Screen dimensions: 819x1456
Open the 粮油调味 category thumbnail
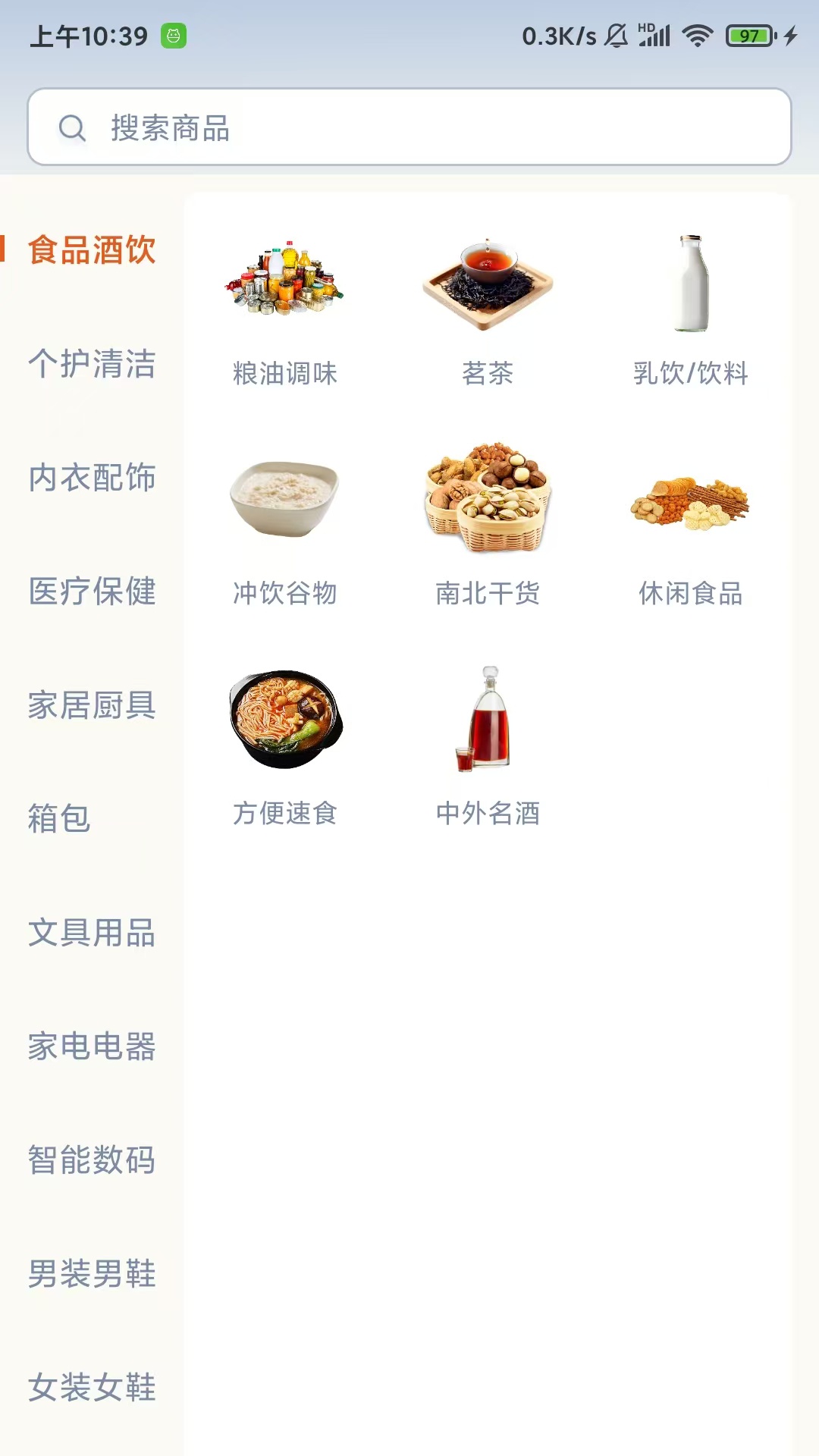284,281
